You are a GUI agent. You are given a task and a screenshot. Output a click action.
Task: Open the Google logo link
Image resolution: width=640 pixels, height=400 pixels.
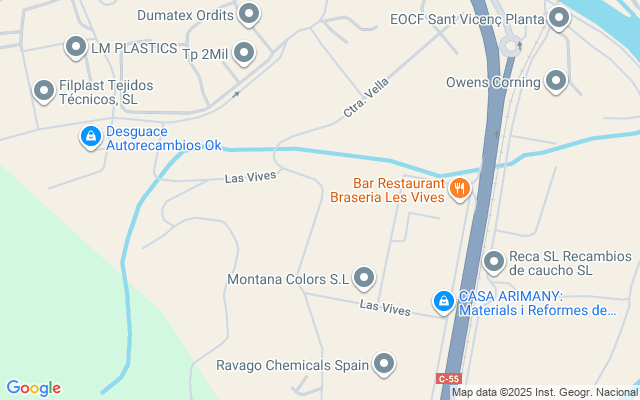[33, 388]
